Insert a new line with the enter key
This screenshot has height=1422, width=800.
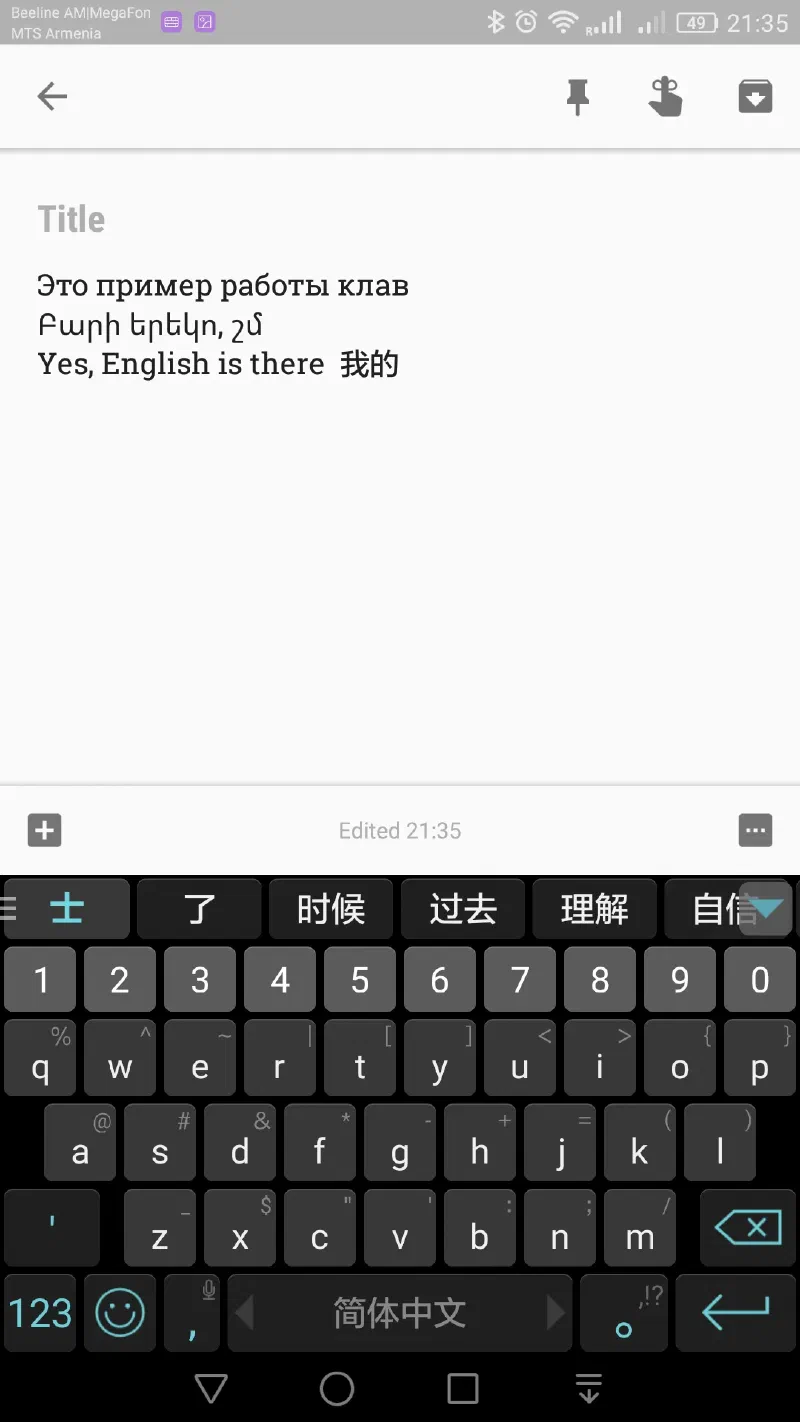(x=736, y=1312)
